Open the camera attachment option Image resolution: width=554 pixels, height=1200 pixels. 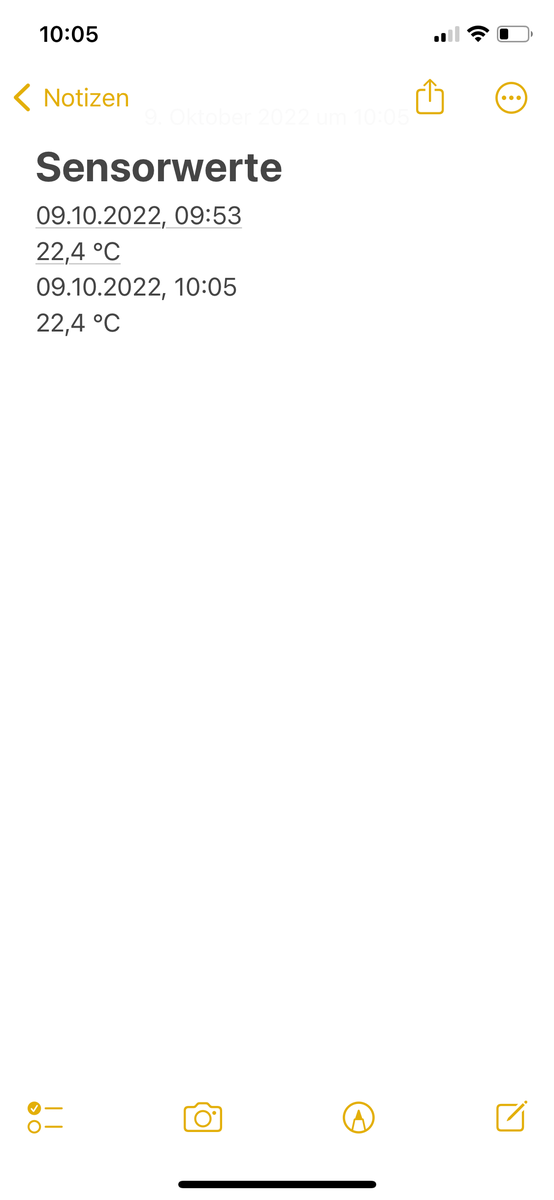coord(203,1117)
